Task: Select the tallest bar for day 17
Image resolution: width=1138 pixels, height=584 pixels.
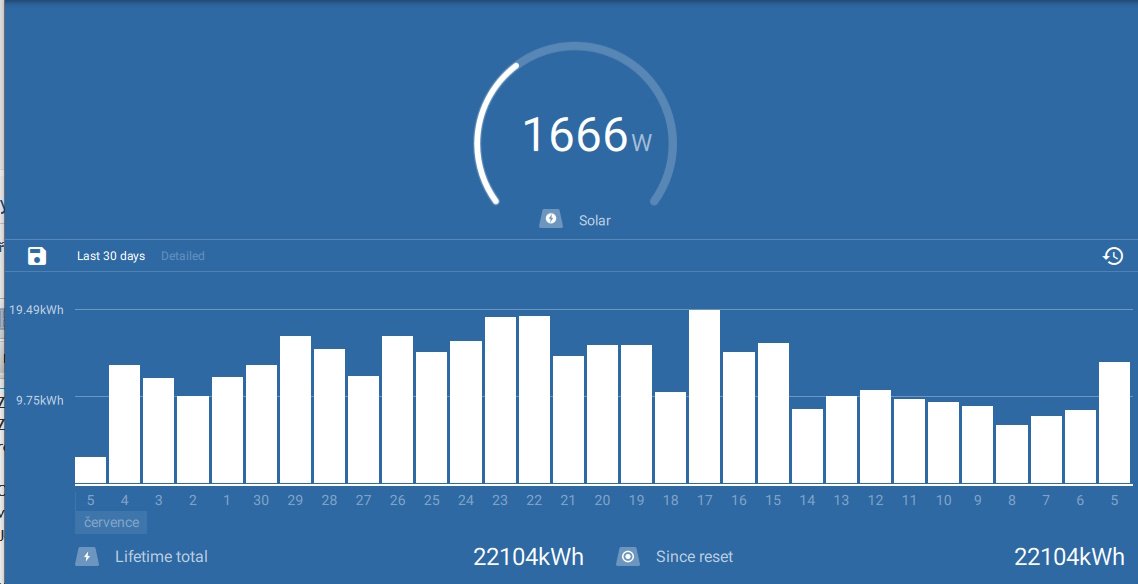Action: point(704,397)
